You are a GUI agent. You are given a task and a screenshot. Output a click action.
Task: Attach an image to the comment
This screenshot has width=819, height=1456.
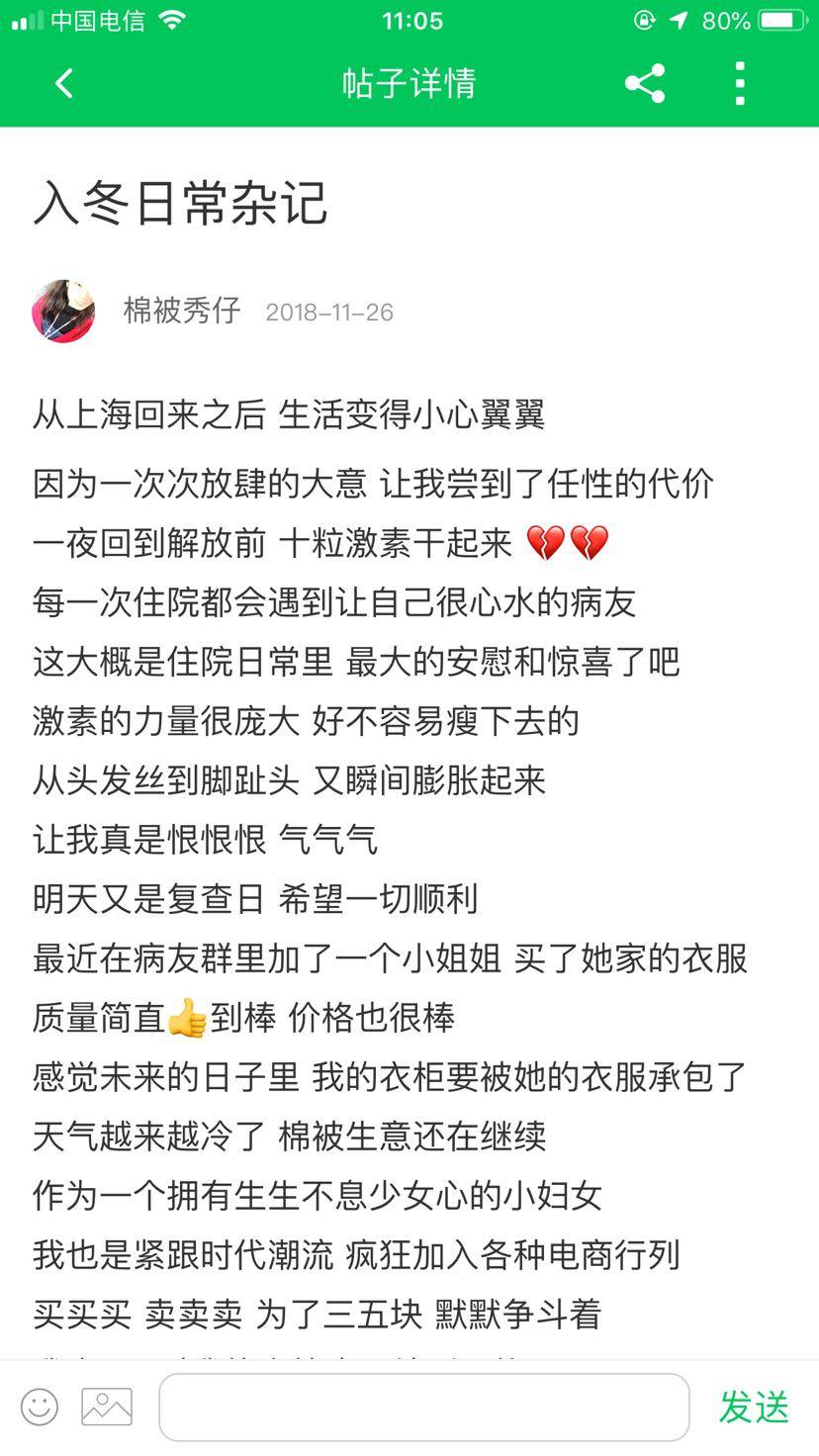pos(107,1407)
